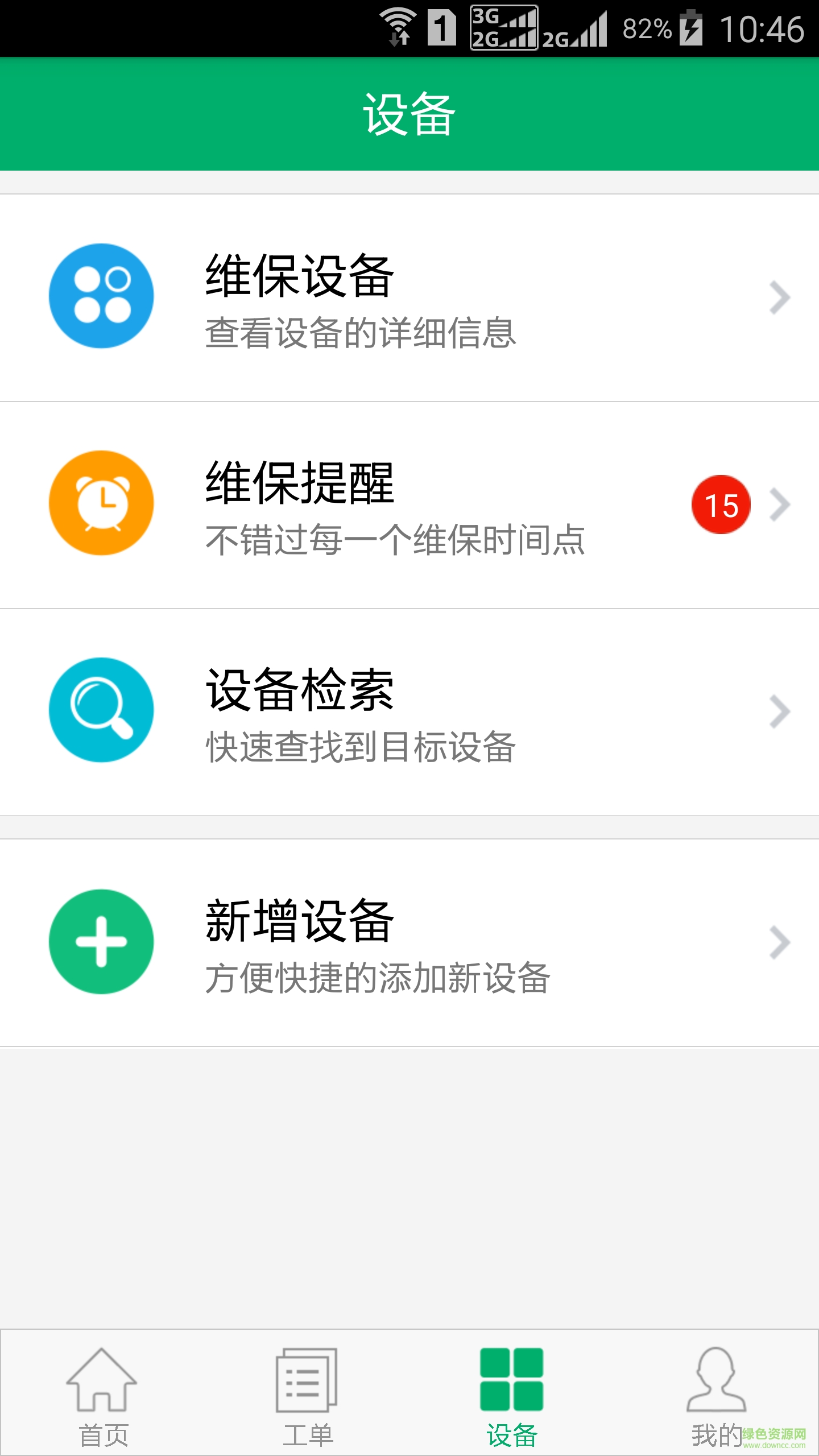Image resolution: width=819 pixels, height=1456 pixels.
Task: Open the blue 维保设备 device icon
Action: click(101, 295)
